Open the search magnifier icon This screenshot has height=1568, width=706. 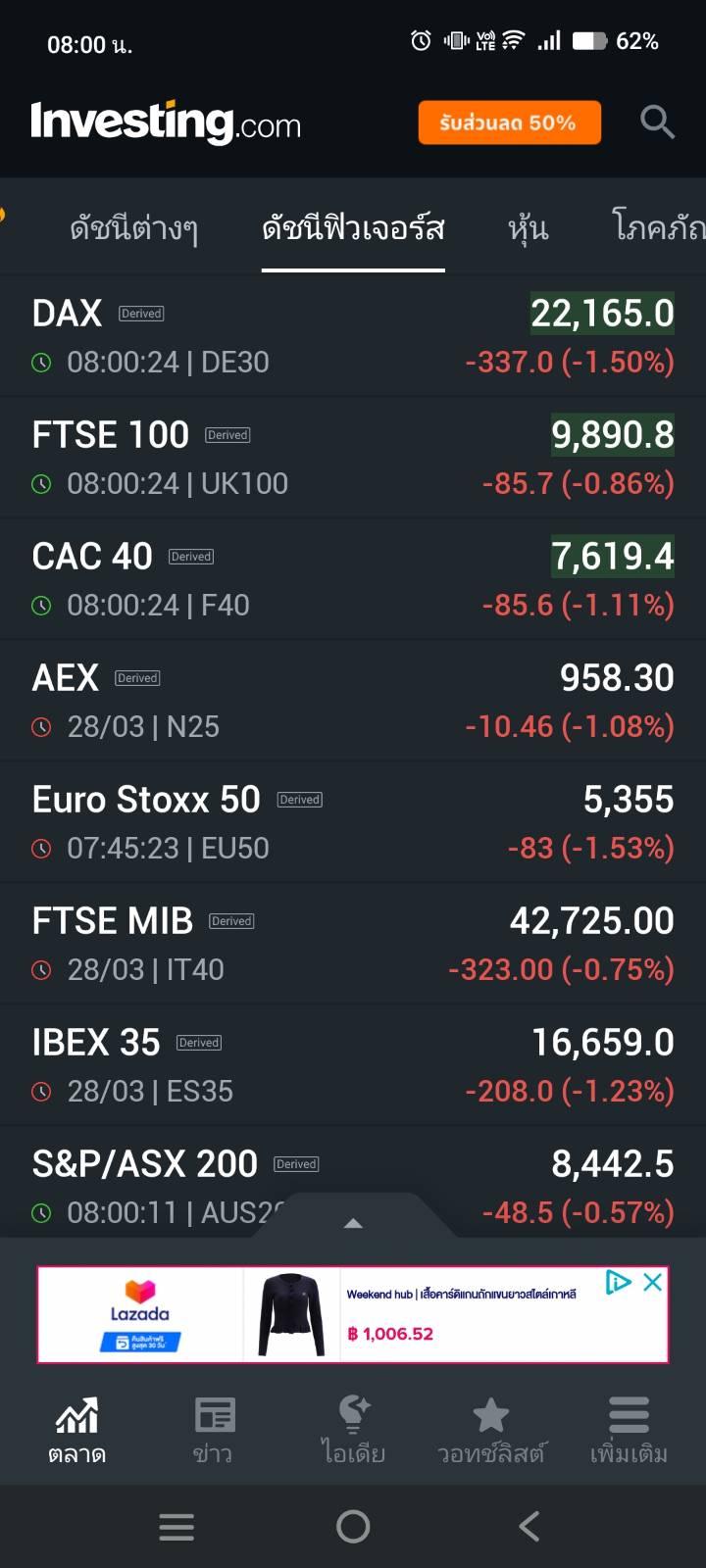click(x=657, y=122)
